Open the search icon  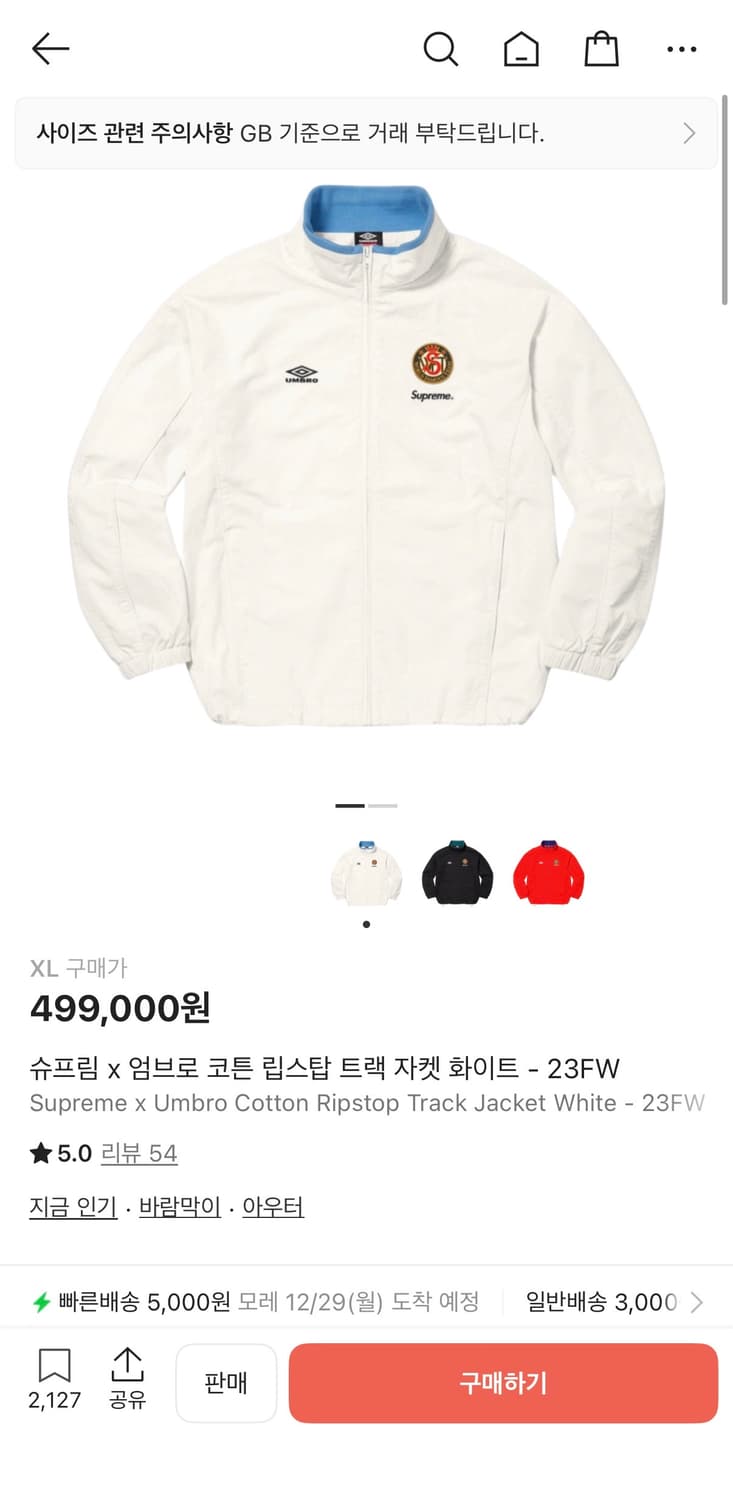pyautogui.click(x=441, y=47)
